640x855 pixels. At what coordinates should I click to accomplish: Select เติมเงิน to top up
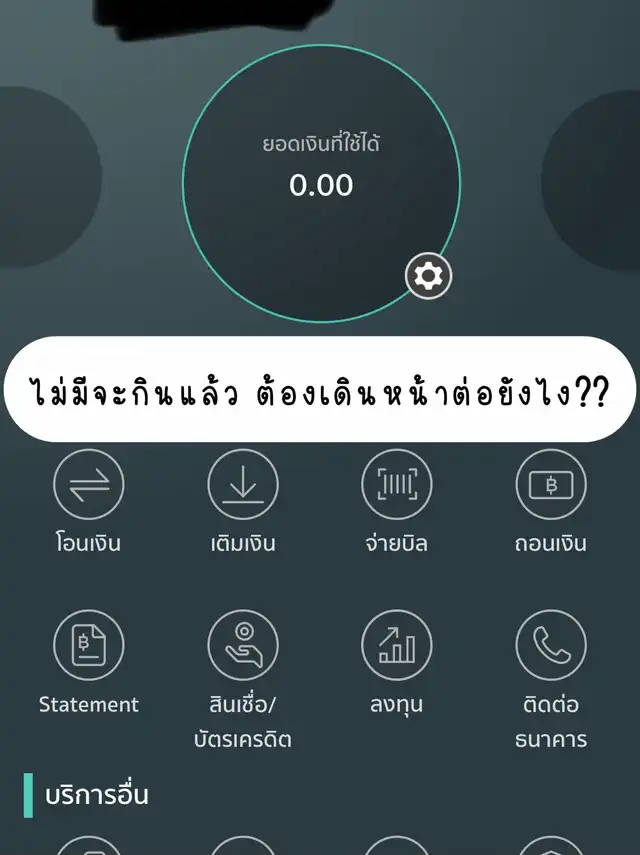(x=242, y=485)
